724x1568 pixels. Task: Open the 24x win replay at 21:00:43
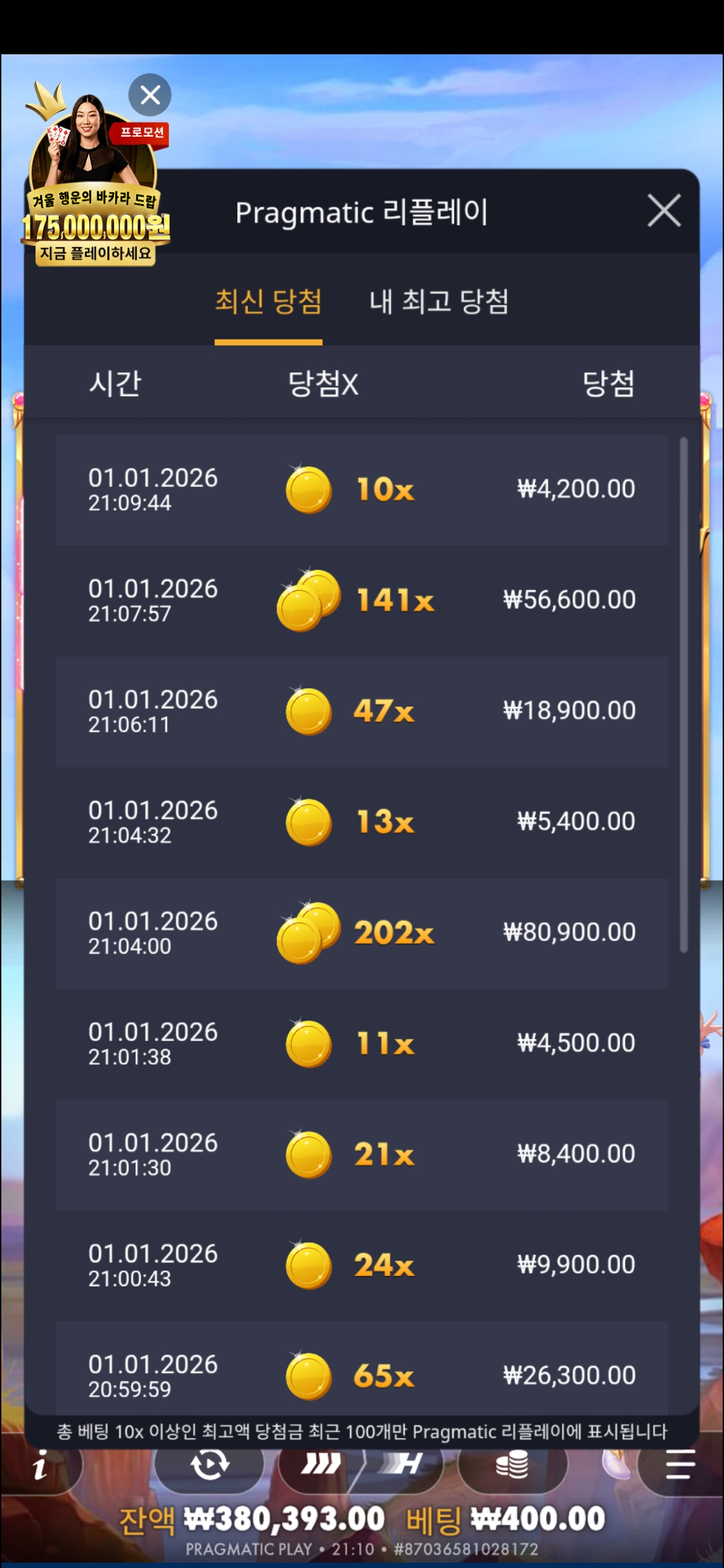pyautogui.click(x=362, y=1265)
